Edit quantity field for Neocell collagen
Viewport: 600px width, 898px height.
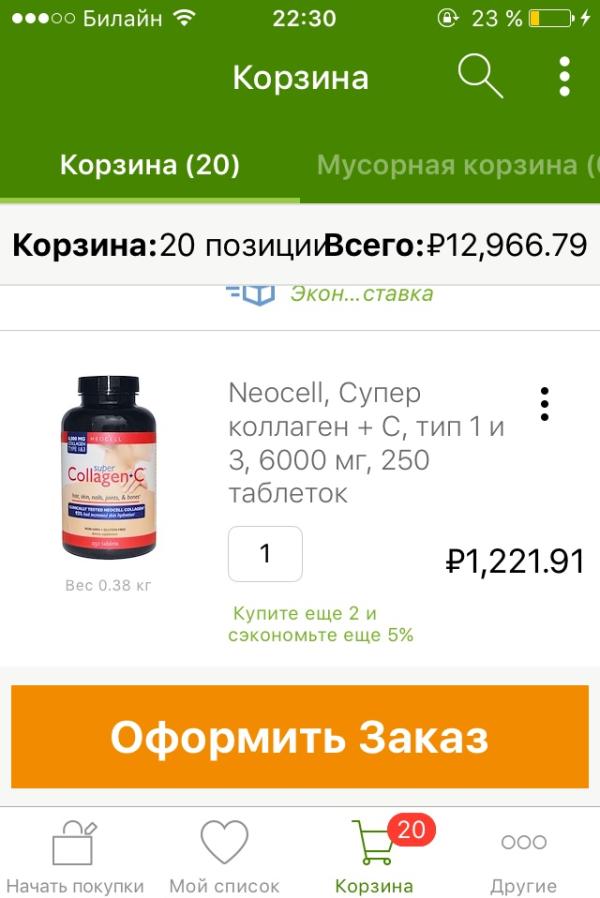tap(265, 554)
